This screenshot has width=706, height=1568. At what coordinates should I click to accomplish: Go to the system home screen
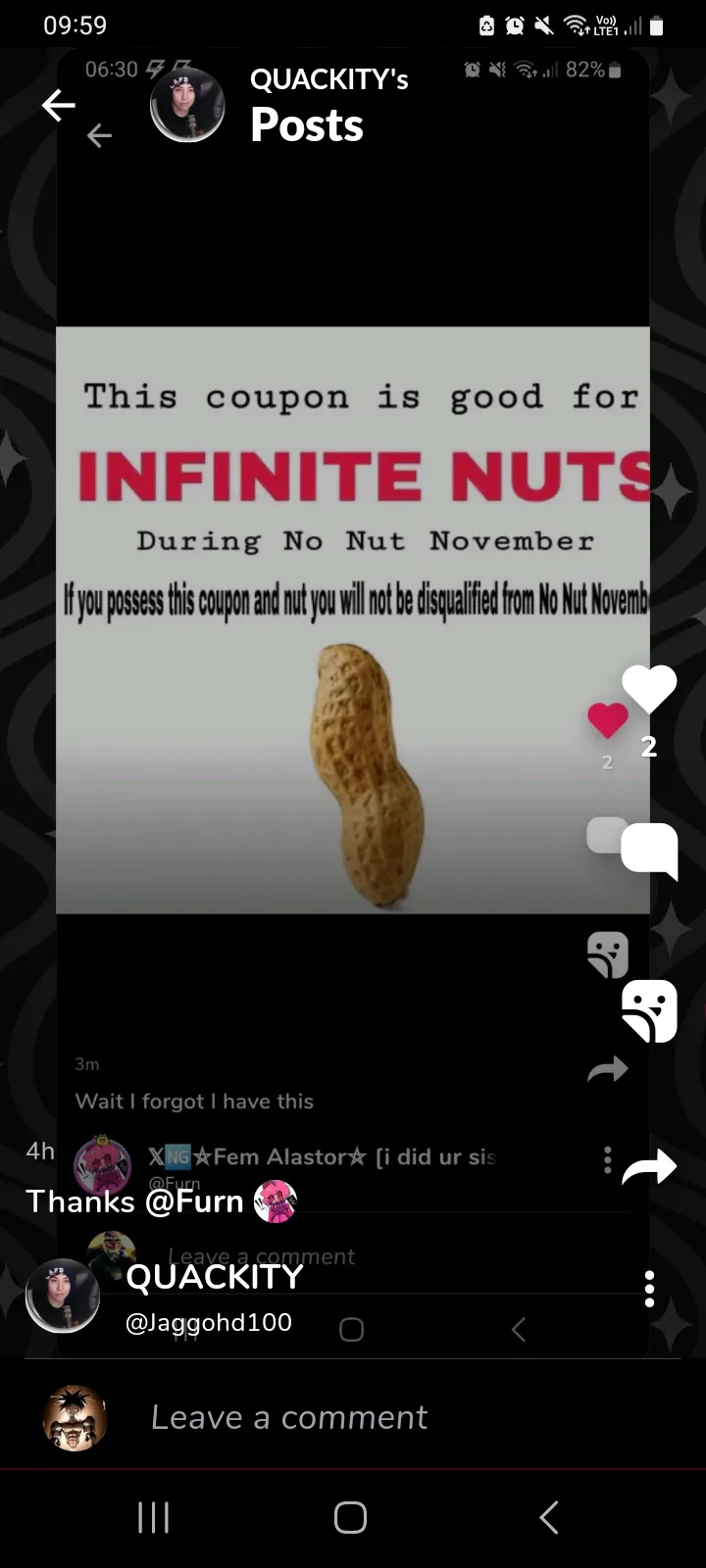(350, 1517)
